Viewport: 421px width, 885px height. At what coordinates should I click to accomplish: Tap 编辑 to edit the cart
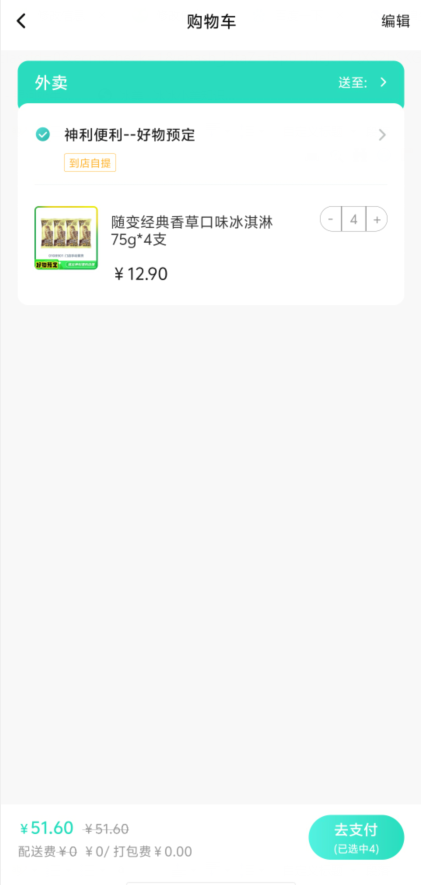click(395, 21)
